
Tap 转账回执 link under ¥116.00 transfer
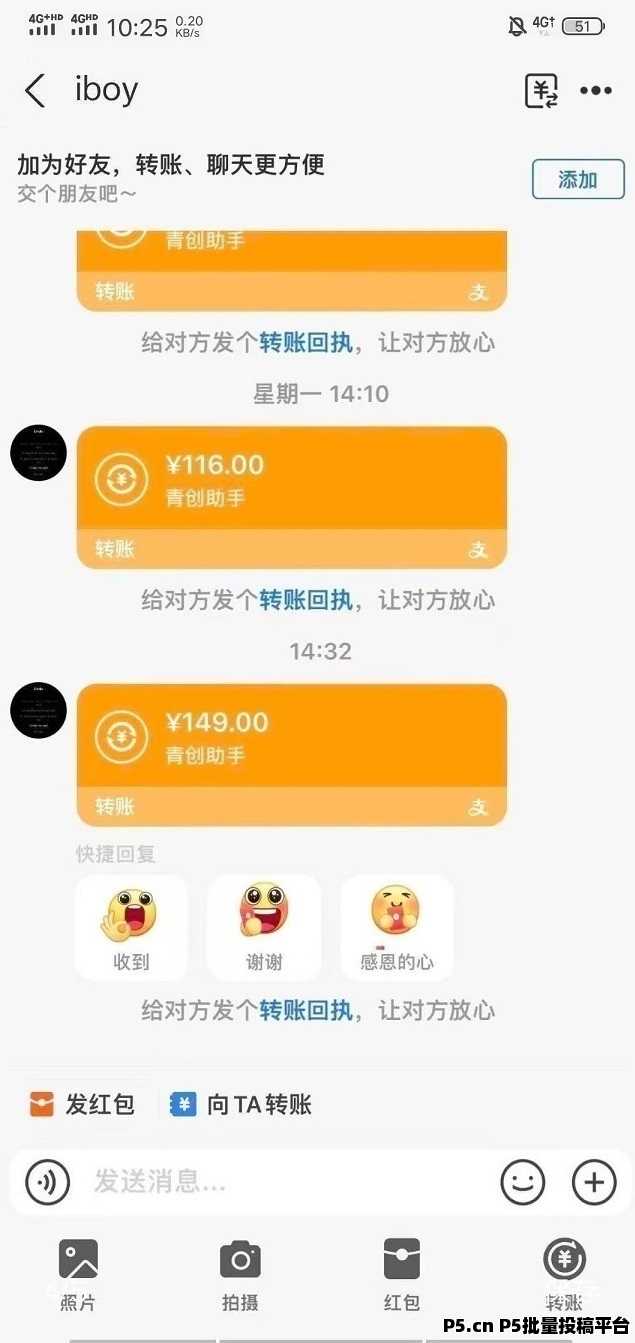pos(306,600)
